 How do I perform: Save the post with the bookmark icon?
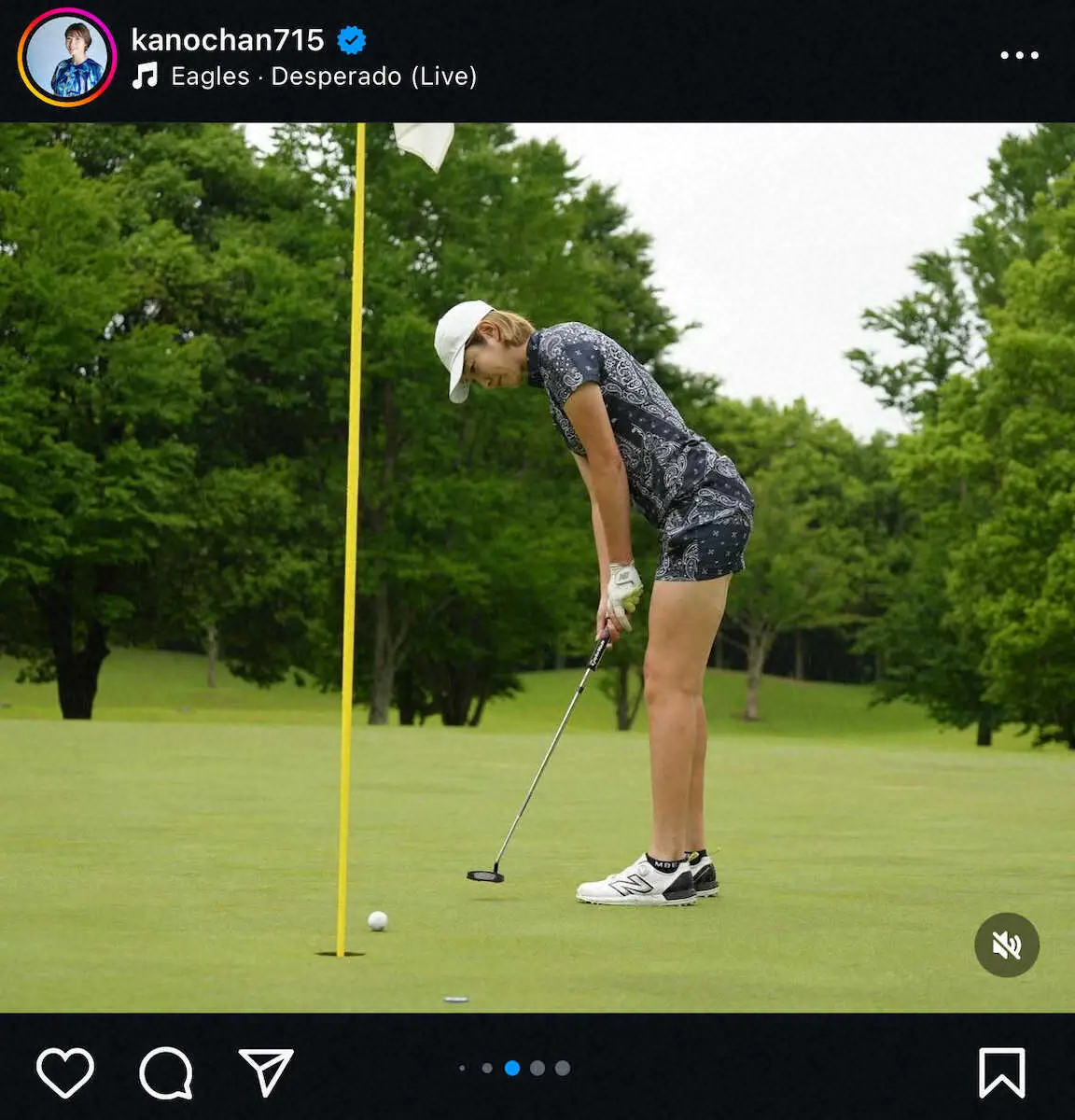pos(1001,1072)
